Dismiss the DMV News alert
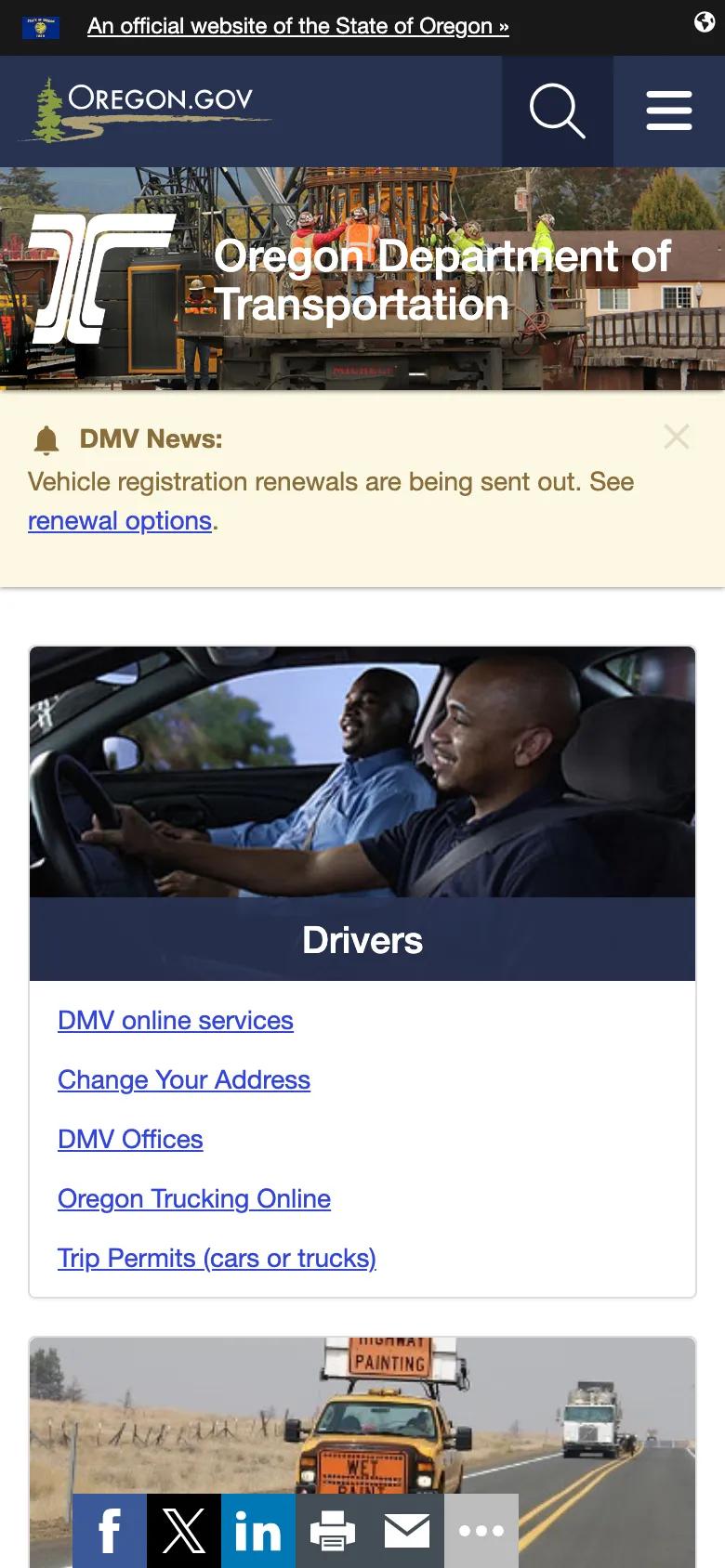The width and height of the screenshot is (725, 1568). (677, 437)
